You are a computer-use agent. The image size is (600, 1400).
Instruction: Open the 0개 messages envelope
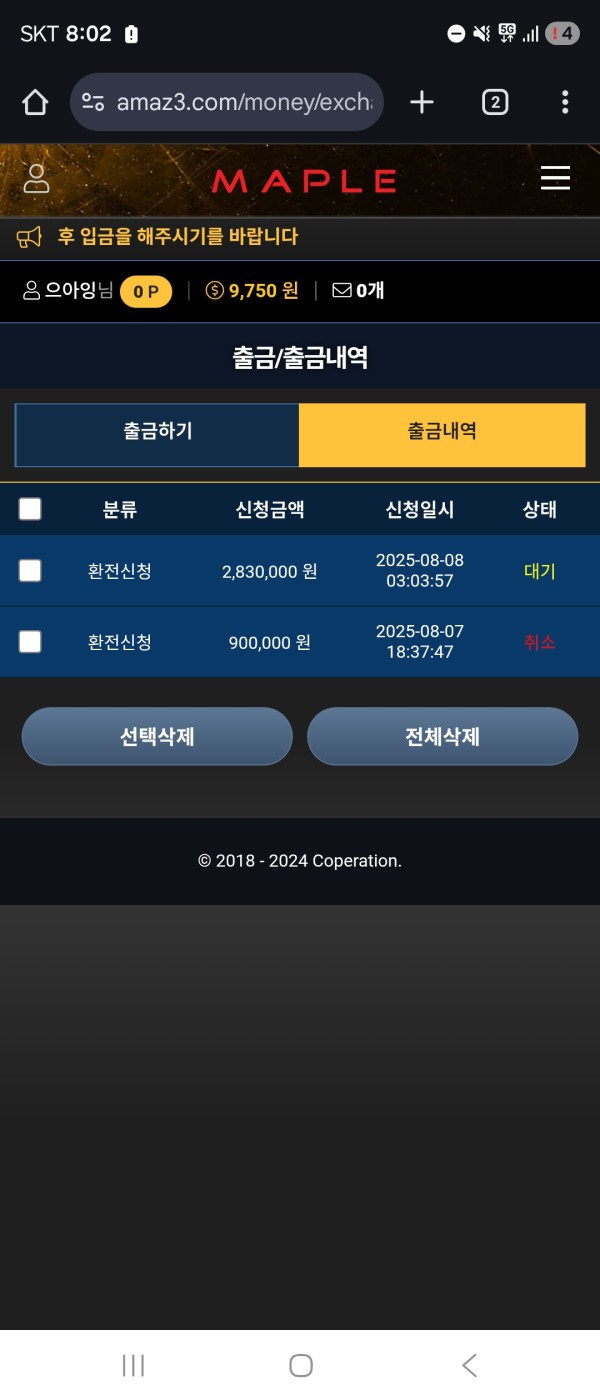coord(358,291)
